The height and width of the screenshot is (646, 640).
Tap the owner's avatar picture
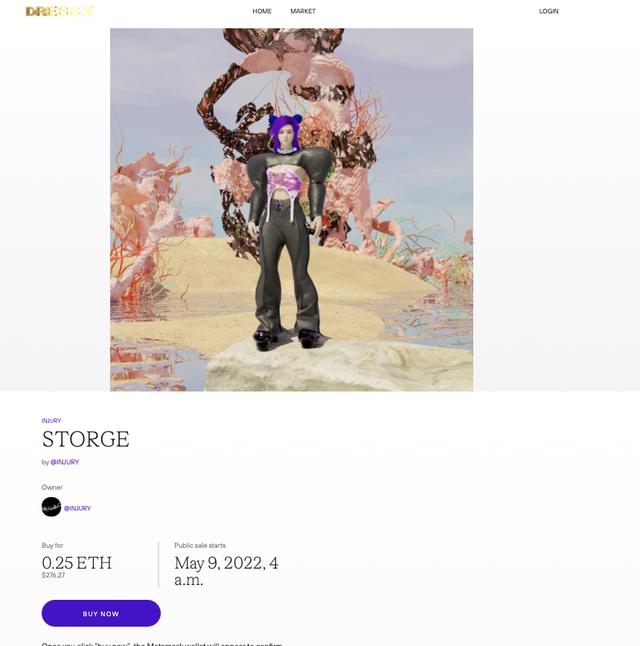click(51, 507)
